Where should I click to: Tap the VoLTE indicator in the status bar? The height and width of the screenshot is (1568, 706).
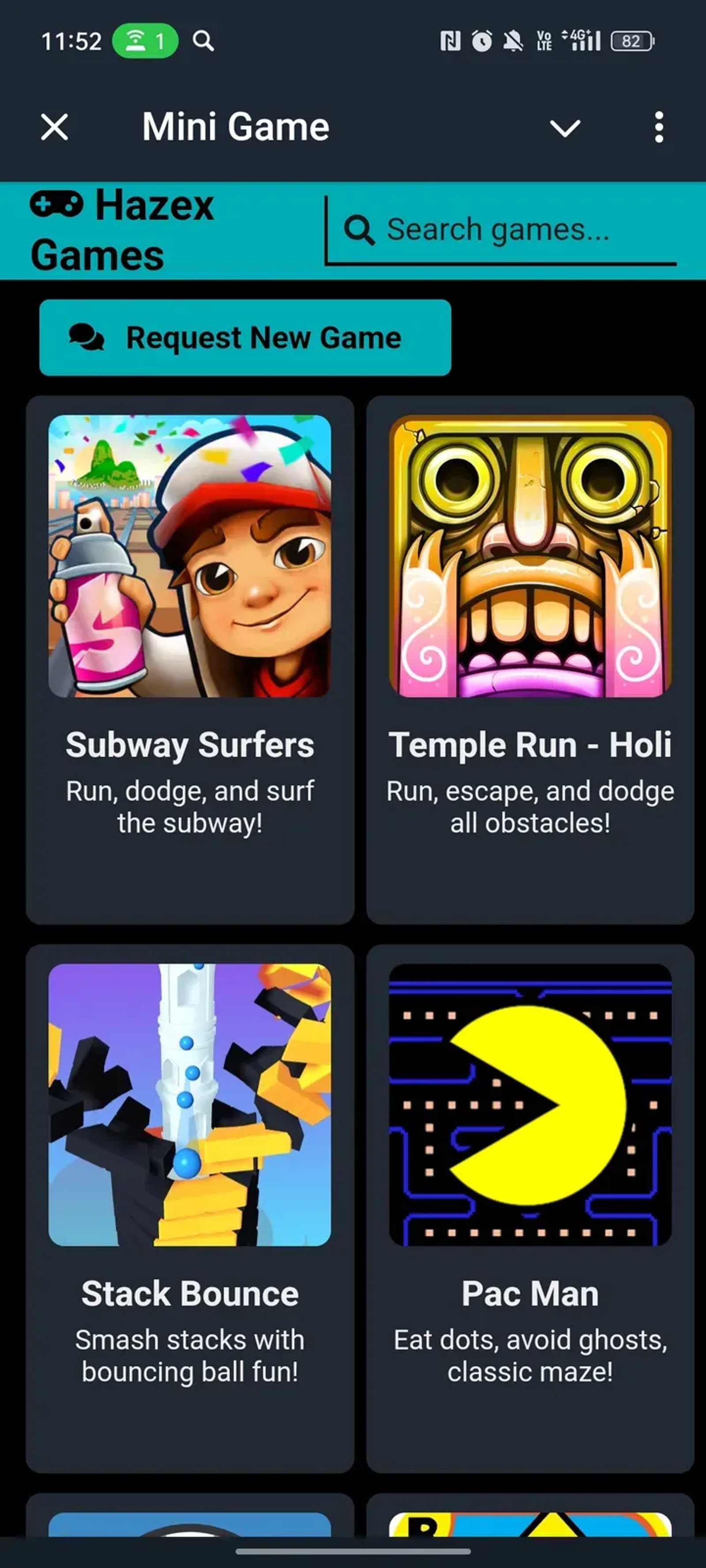coord(544,41)
